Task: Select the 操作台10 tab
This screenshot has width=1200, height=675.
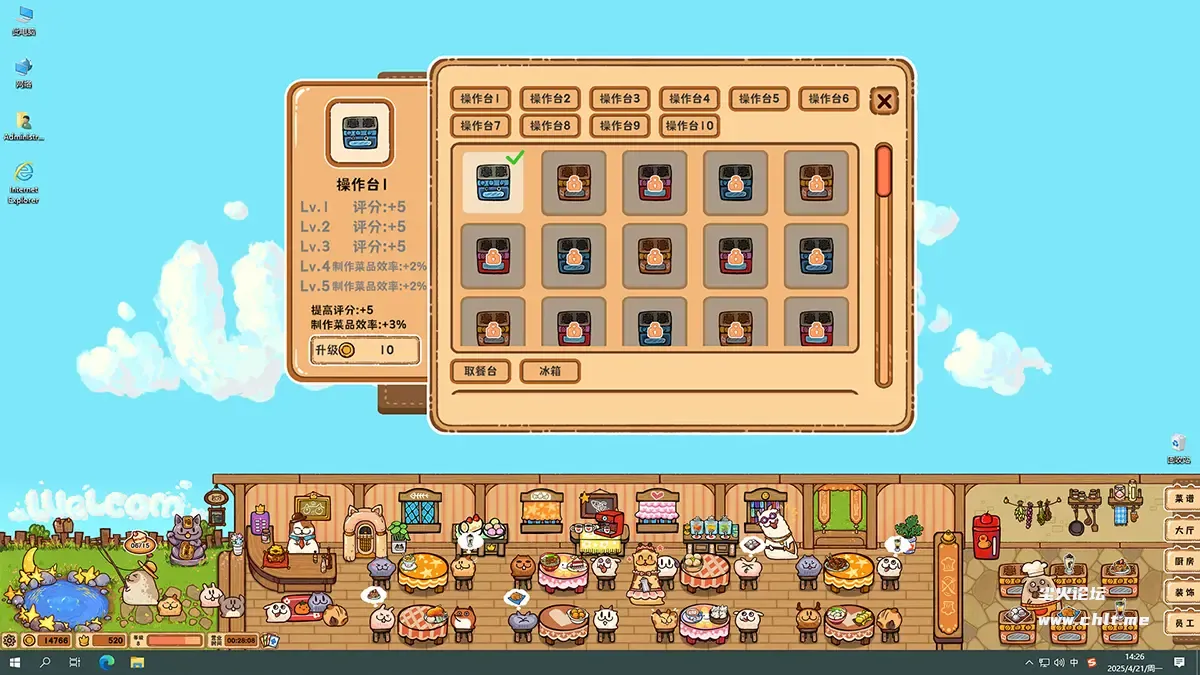Action: click(689, 126)
